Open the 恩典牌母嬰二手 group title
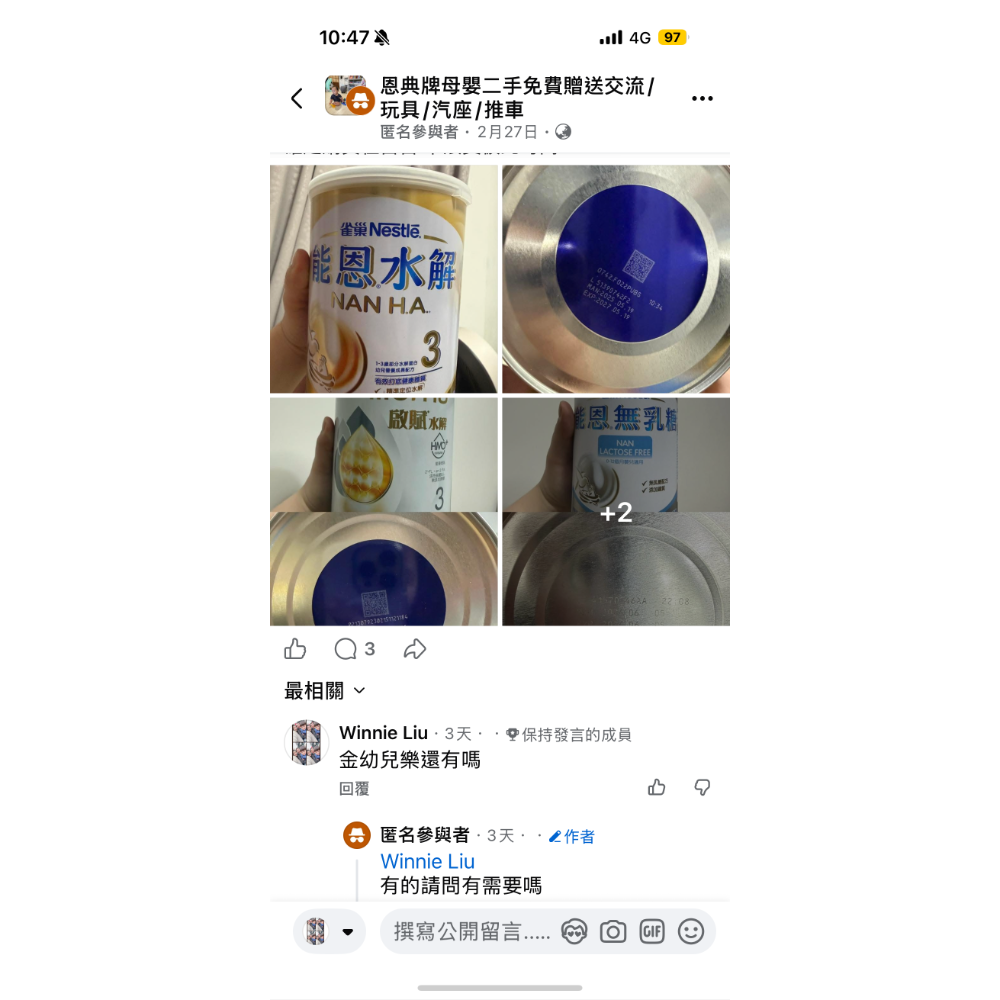Screen dimensions: 1000x1000 pos(516,98)
